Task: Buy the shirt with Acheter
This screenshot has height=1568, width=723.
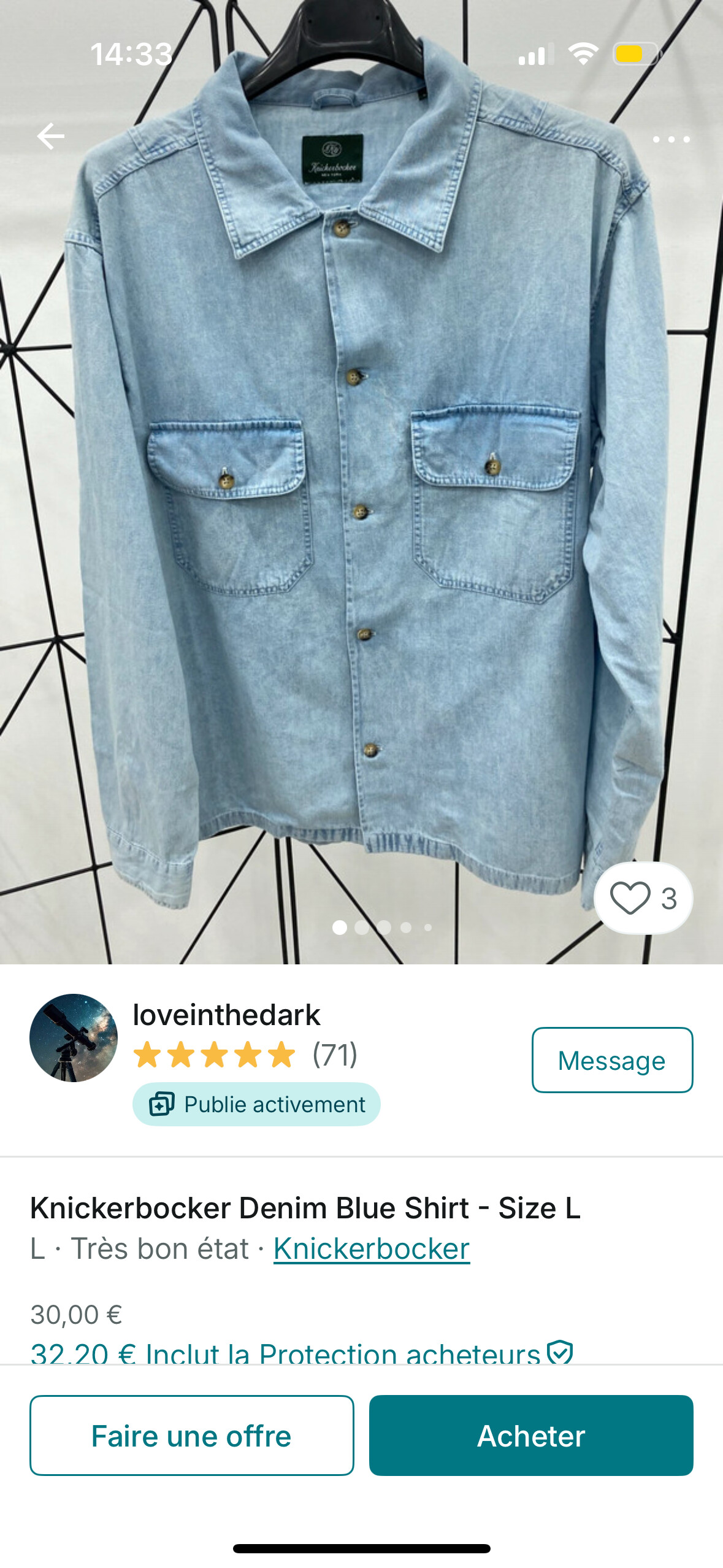Action: point(530,1435)
